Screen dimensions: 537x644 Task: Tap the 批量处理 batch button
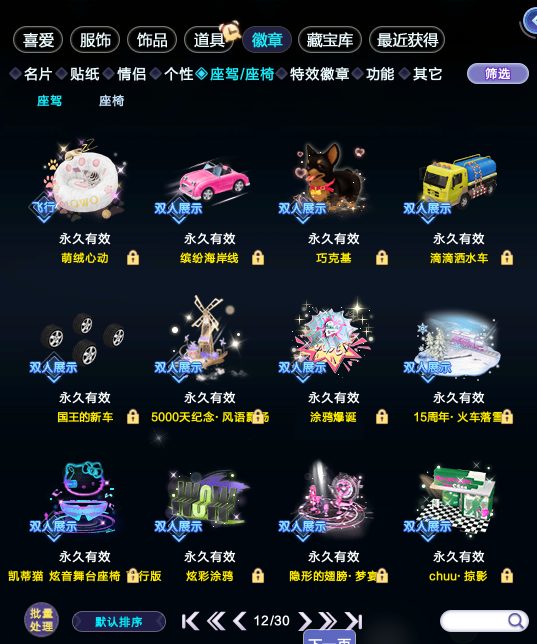pos(41,620)
